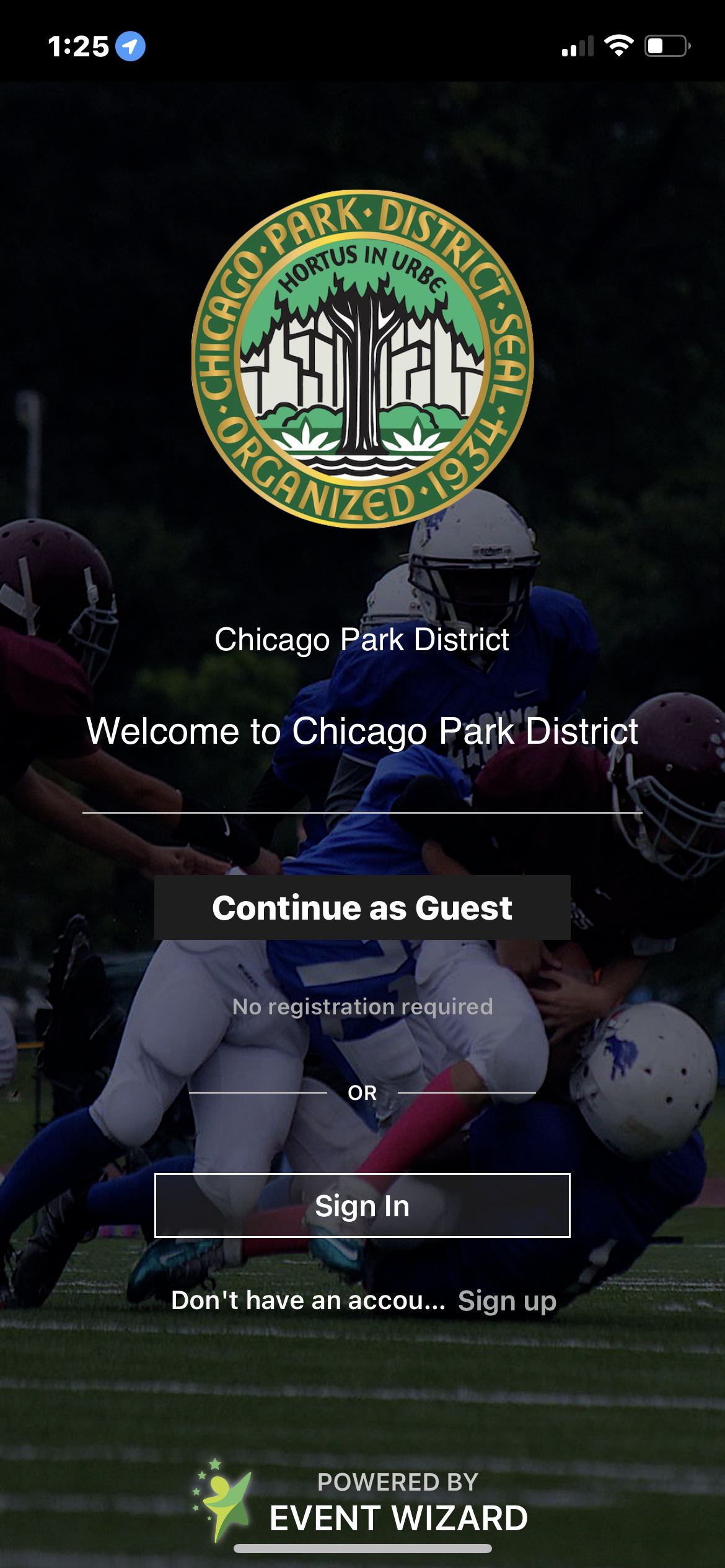Open the Sign up link
The width and height of the screenshot is (725, 1568).
[x=506, y=1300]
